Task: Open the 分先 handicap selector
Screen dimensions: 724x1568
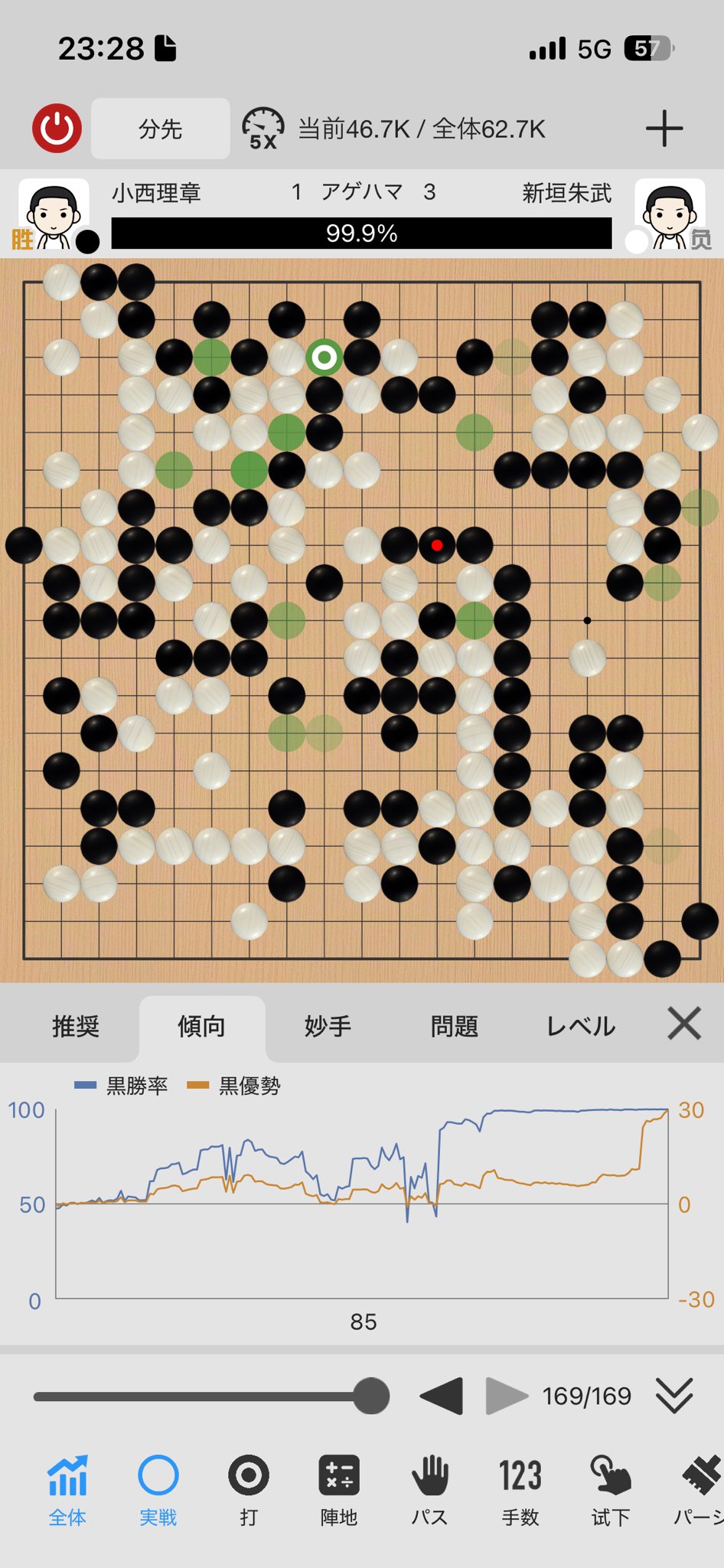Action: point(160,129)
